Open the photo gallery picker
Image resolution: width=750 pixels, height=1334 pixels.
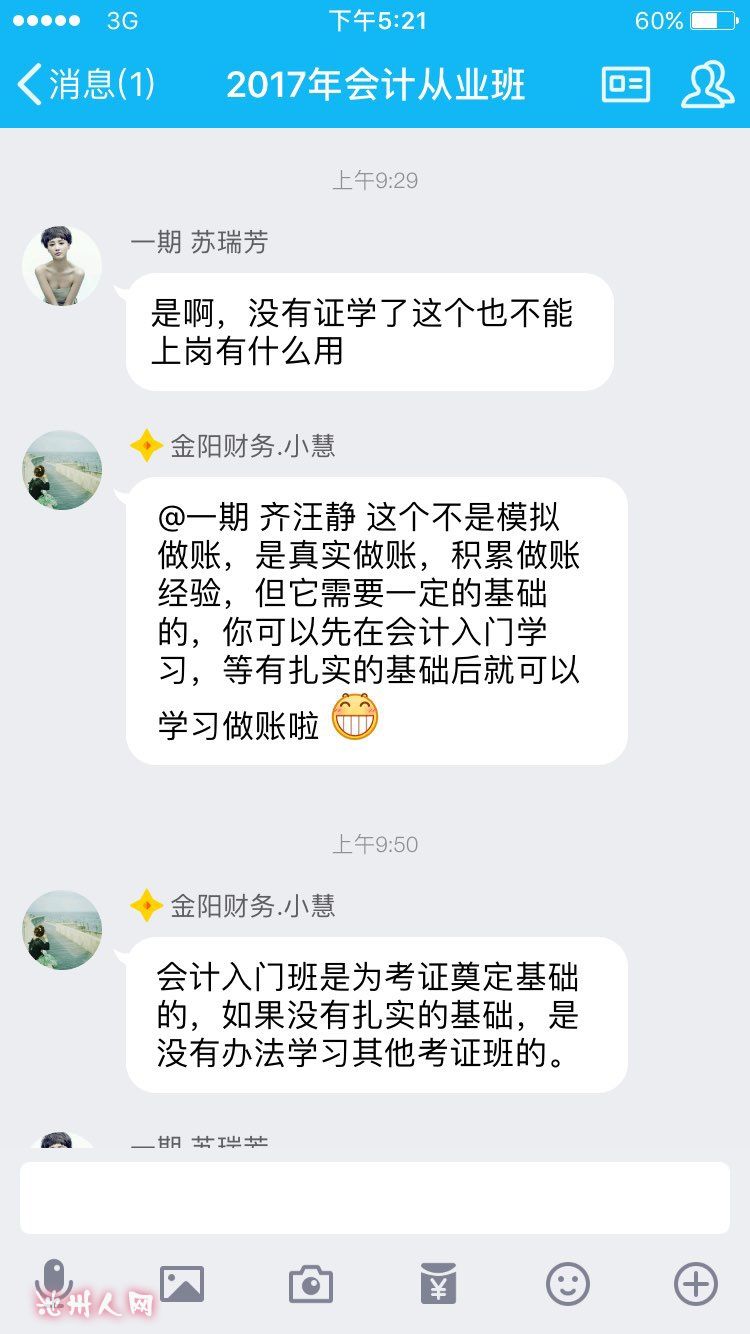pos(182,1283)
